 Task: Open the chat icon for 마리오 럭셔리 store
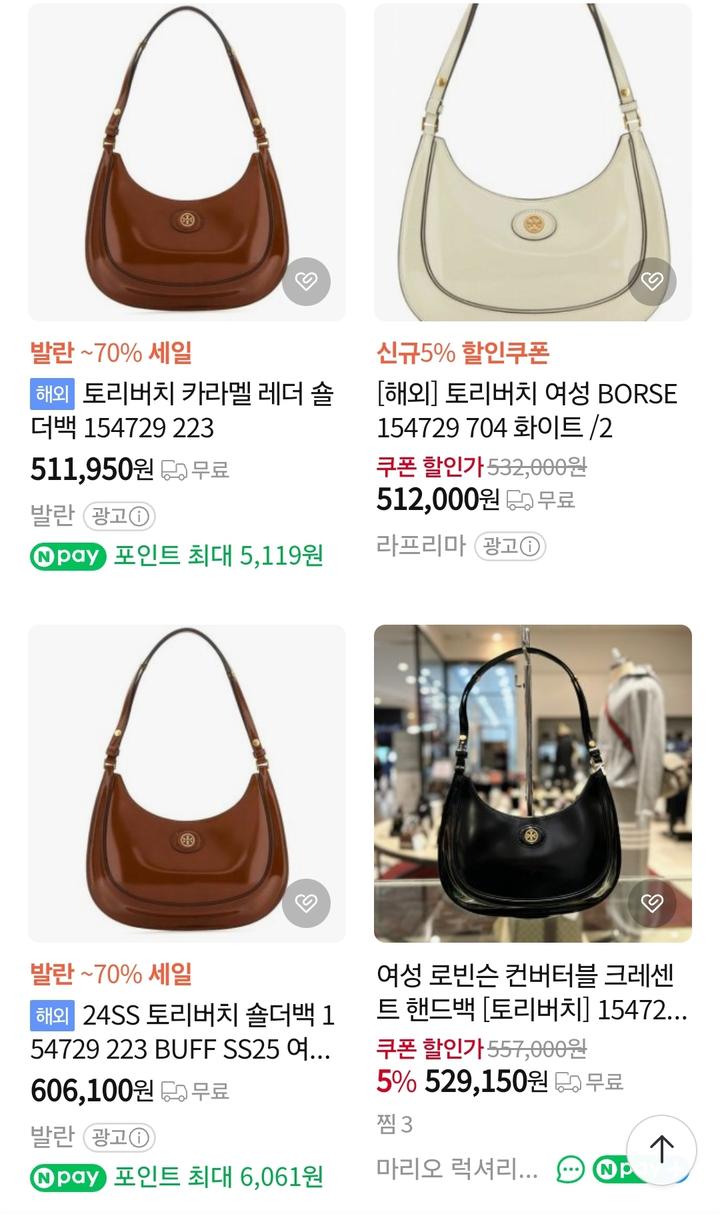point(570,1169)
